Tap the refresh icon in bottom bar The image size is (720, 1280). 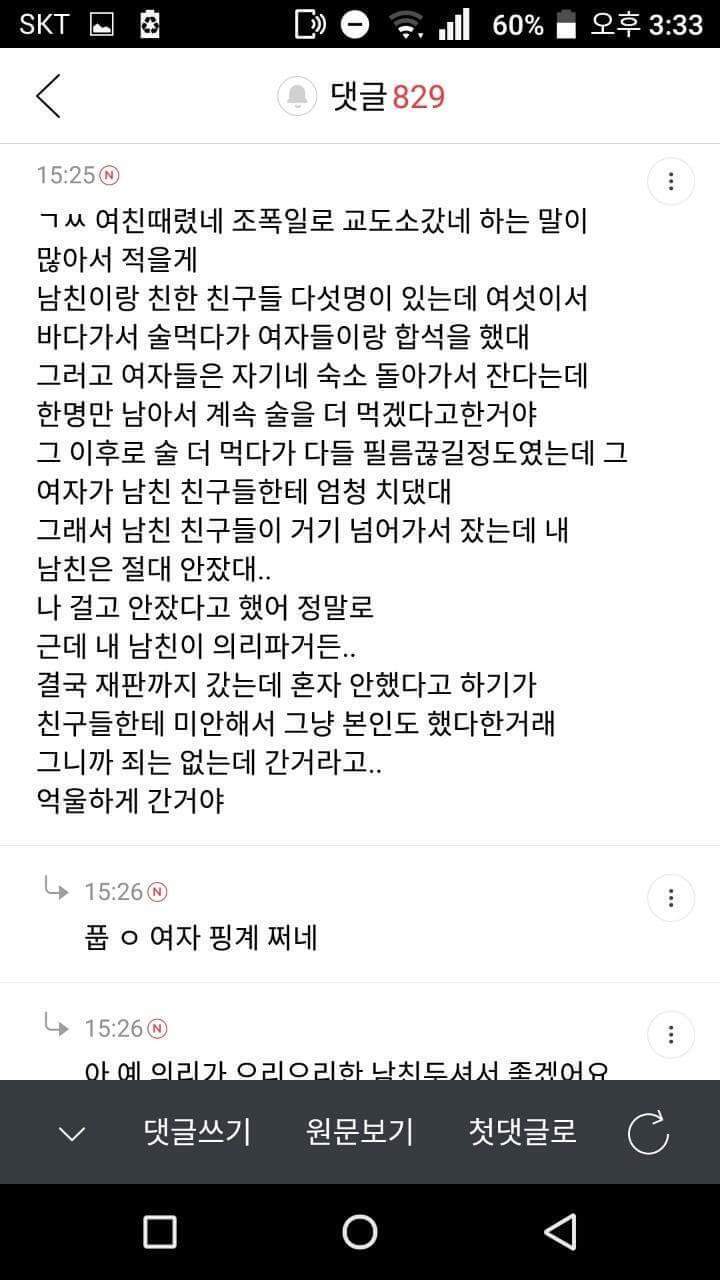pyautogui.click(x=648, y=1132)
